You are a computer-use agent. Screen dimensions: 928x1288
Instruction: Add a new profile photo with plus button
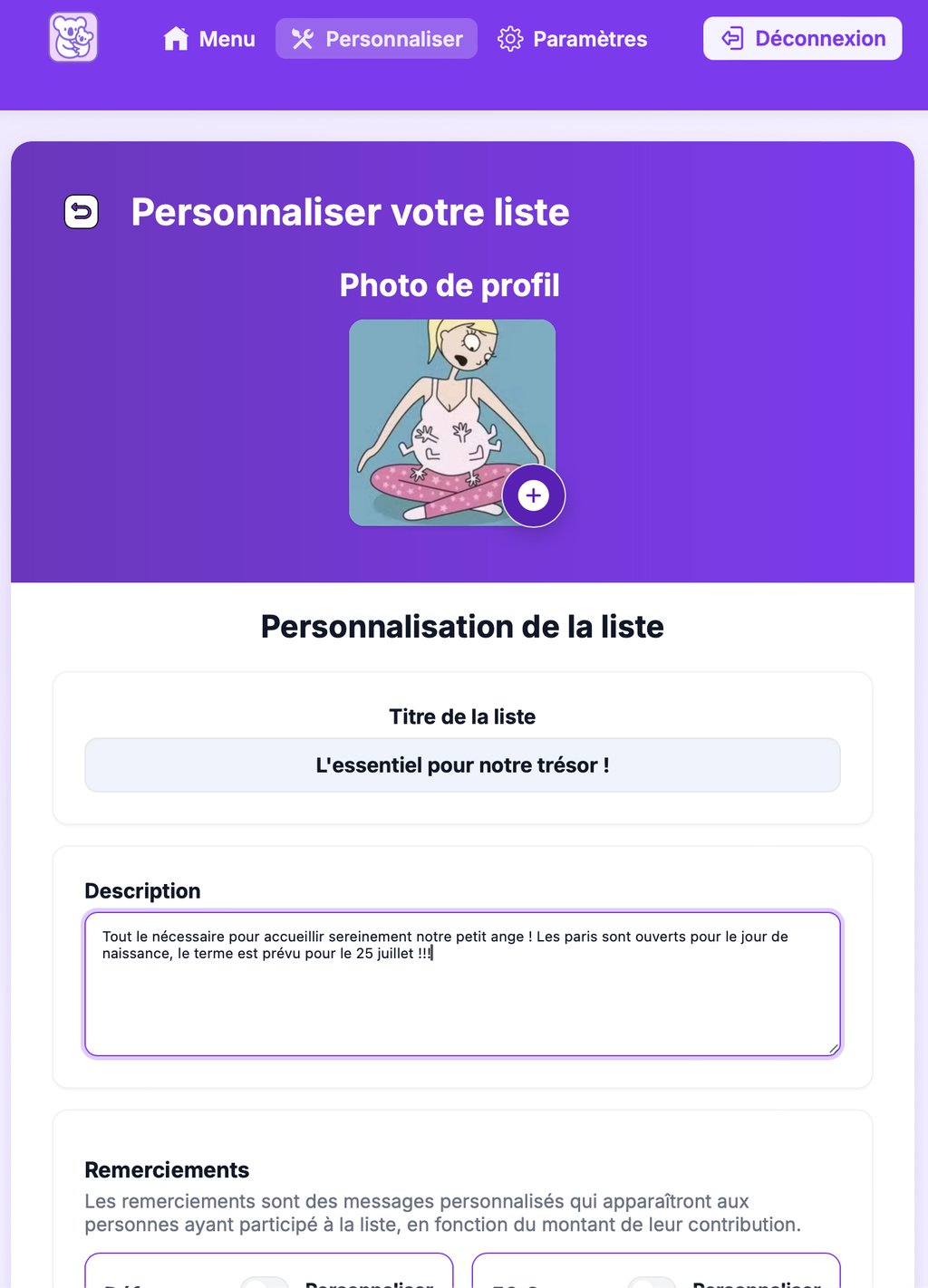[x=534, y=495]
